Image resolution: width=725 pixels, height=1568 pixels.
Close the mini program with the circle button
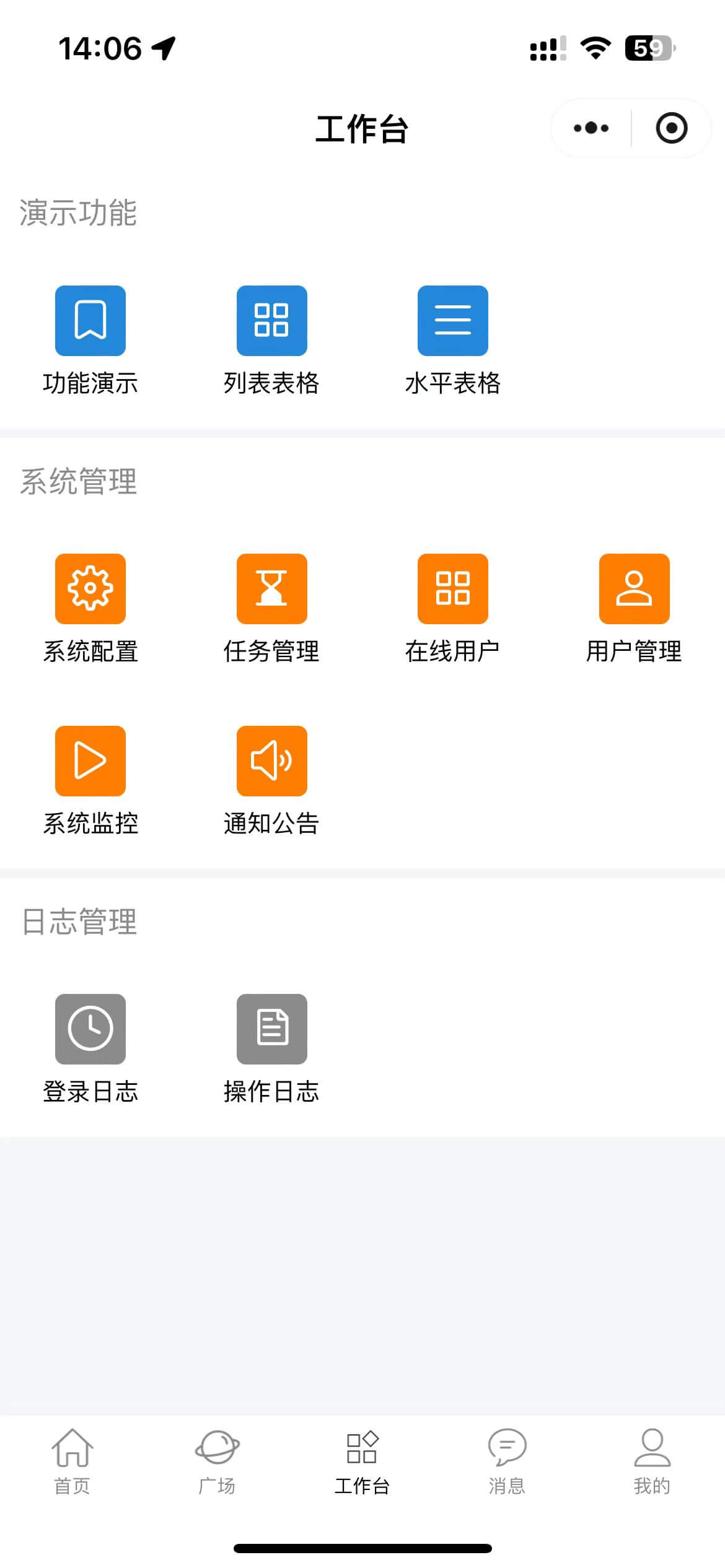pos(671,128)
